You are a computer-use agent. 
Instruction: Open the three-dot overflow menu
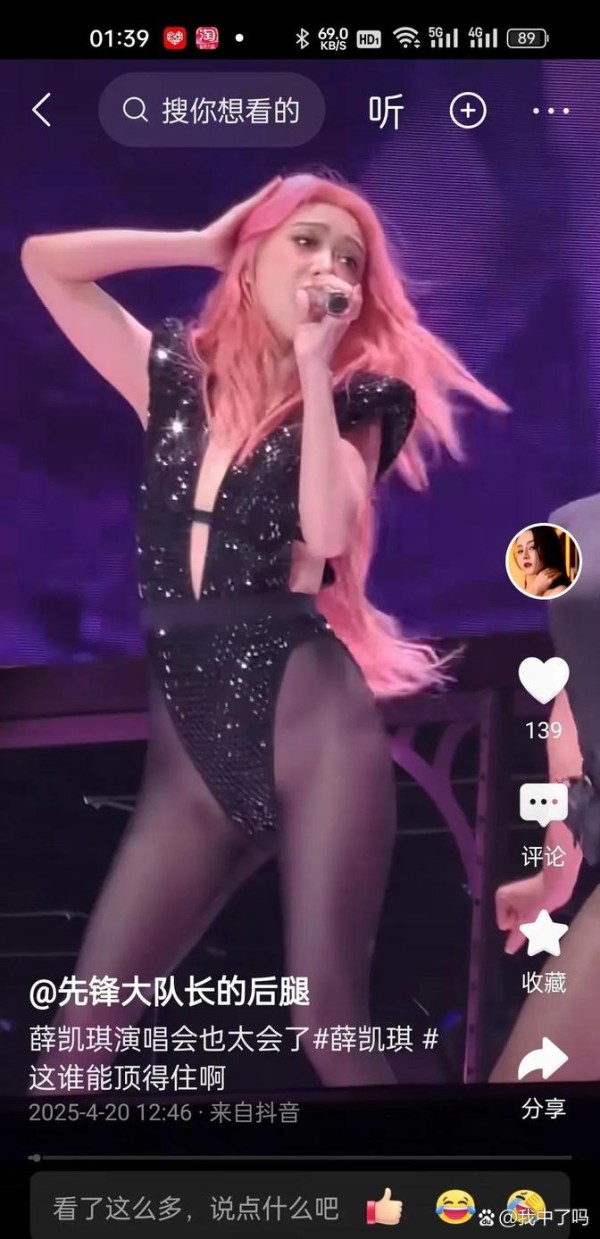551,111
